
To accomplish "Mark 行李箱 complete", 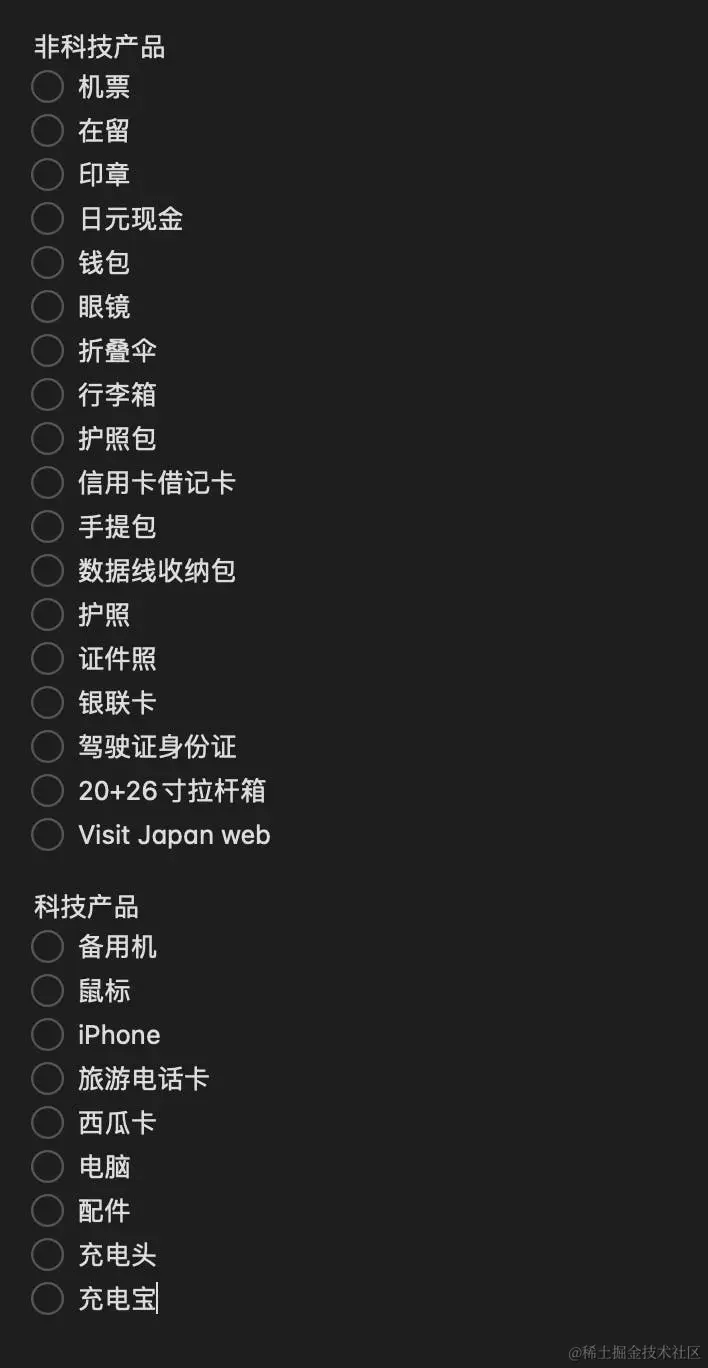I will coord(47,395).
